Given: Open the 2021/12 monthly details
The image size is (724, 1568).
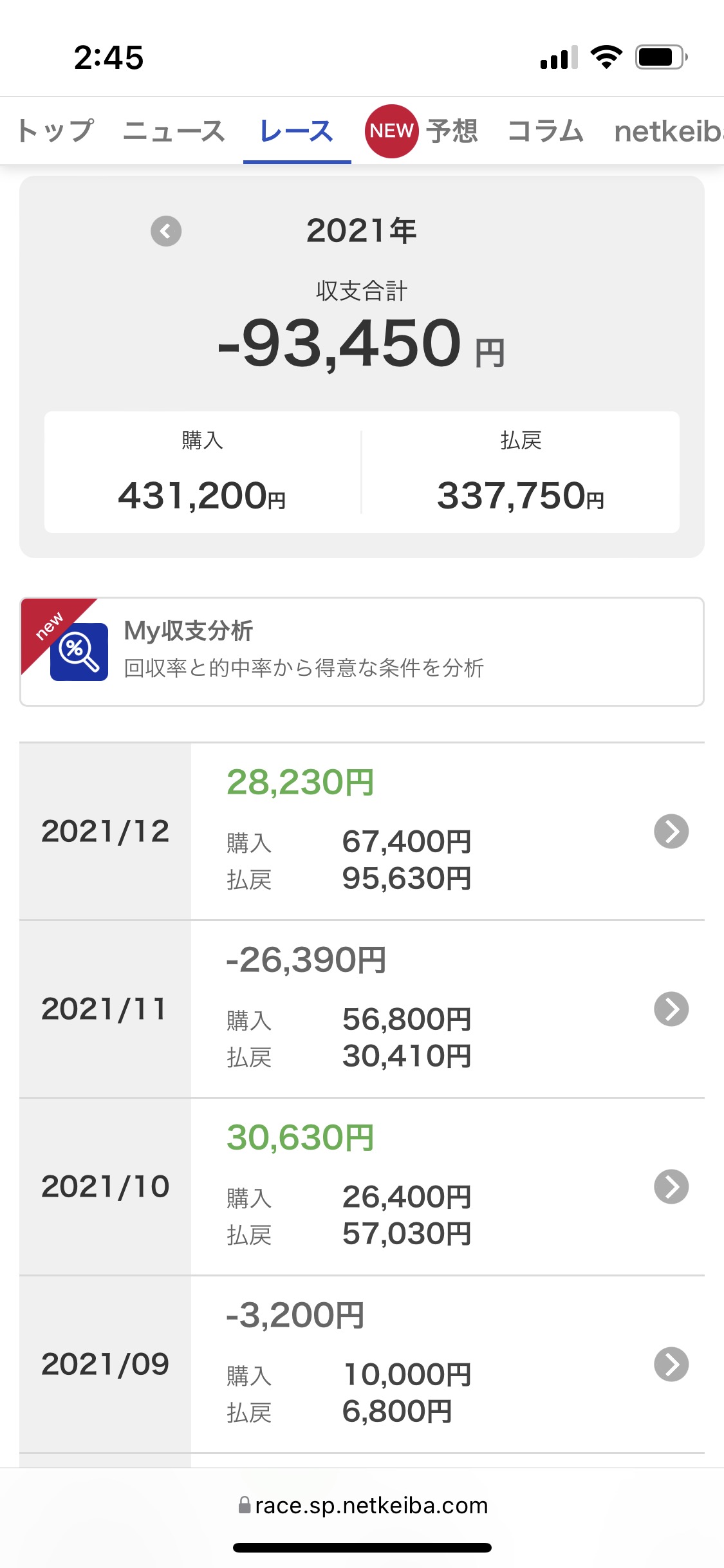Looking at the screenshot, I should [x=671, y=832].
